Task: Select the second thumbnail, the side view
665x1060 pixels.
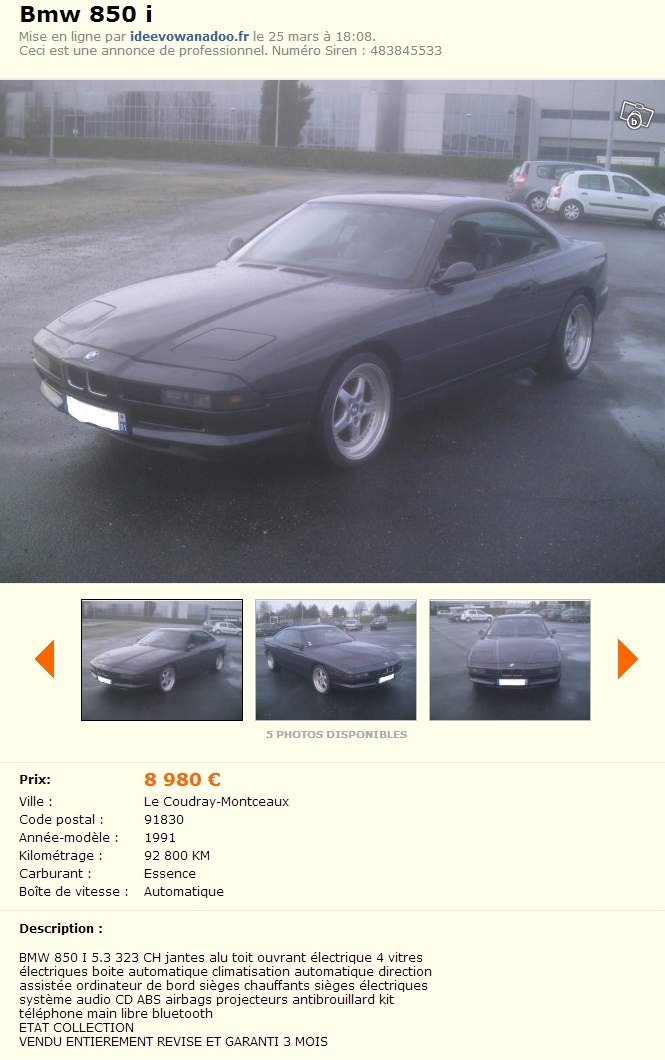Action: [336, 660]
